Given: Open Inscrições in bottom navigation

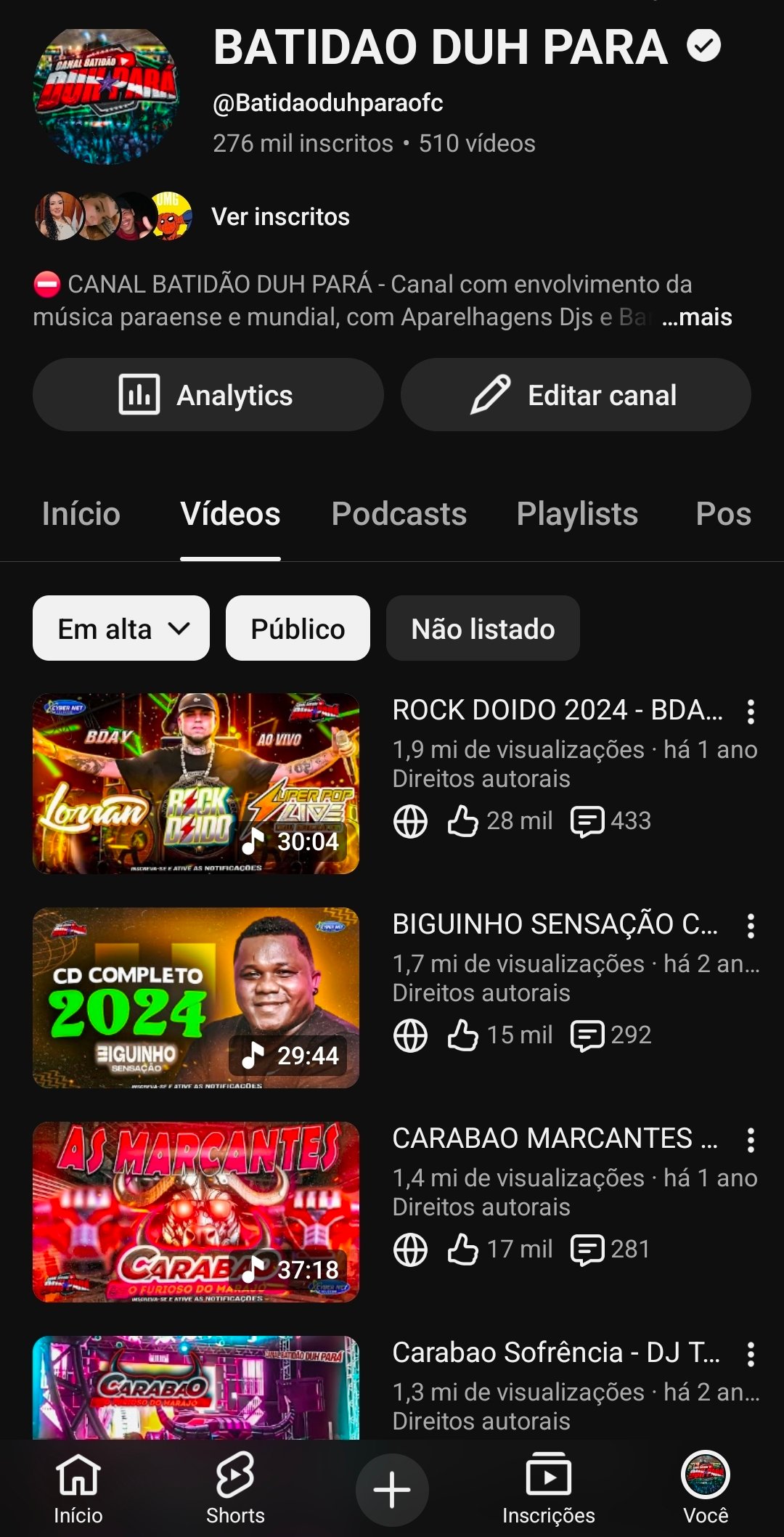Looking at the screenshot, I should (x=548, y=1488).
